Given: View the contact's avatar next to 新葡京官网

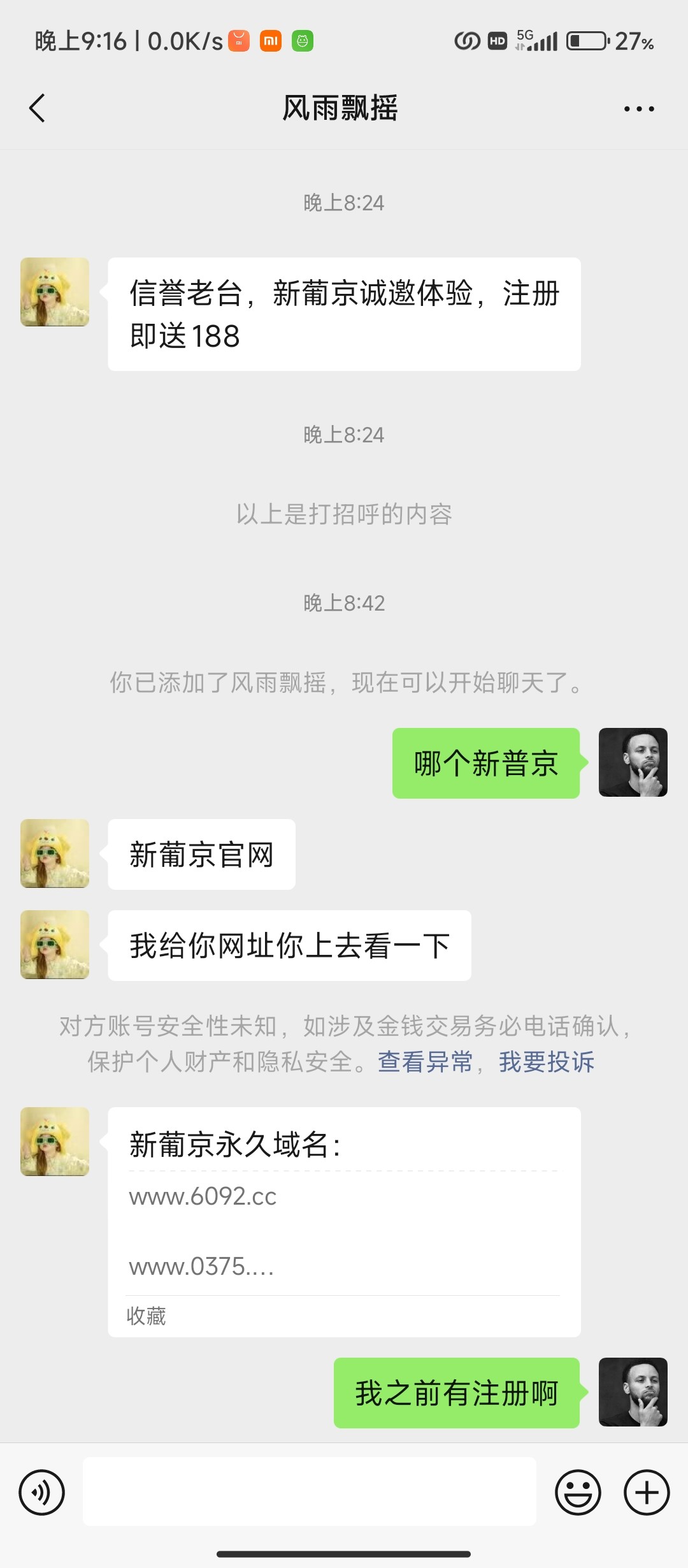Looking at the screenshot, I should (x=55, y=853).
